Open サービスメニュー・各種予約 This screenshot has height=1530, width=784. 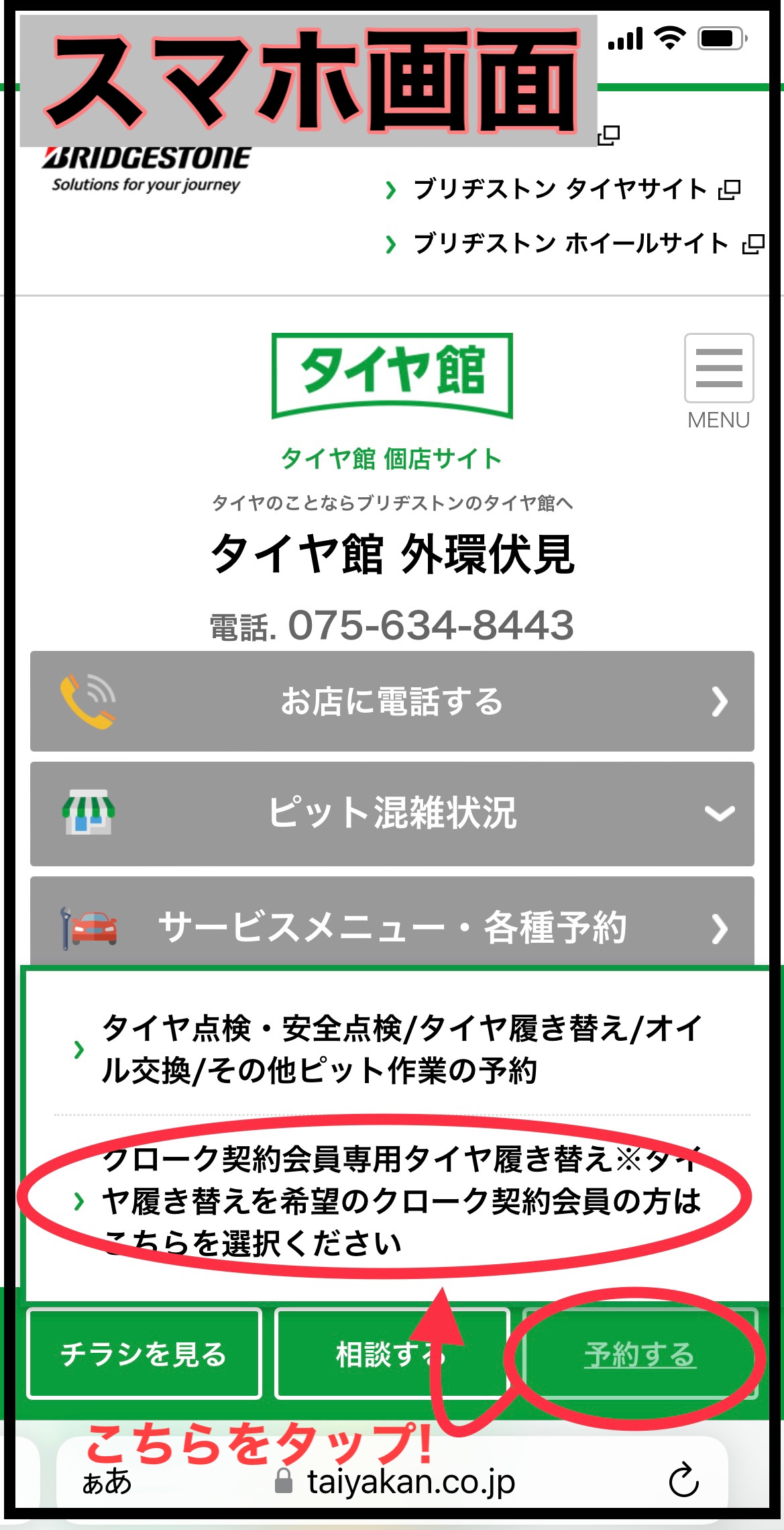[x=392, y=927]
